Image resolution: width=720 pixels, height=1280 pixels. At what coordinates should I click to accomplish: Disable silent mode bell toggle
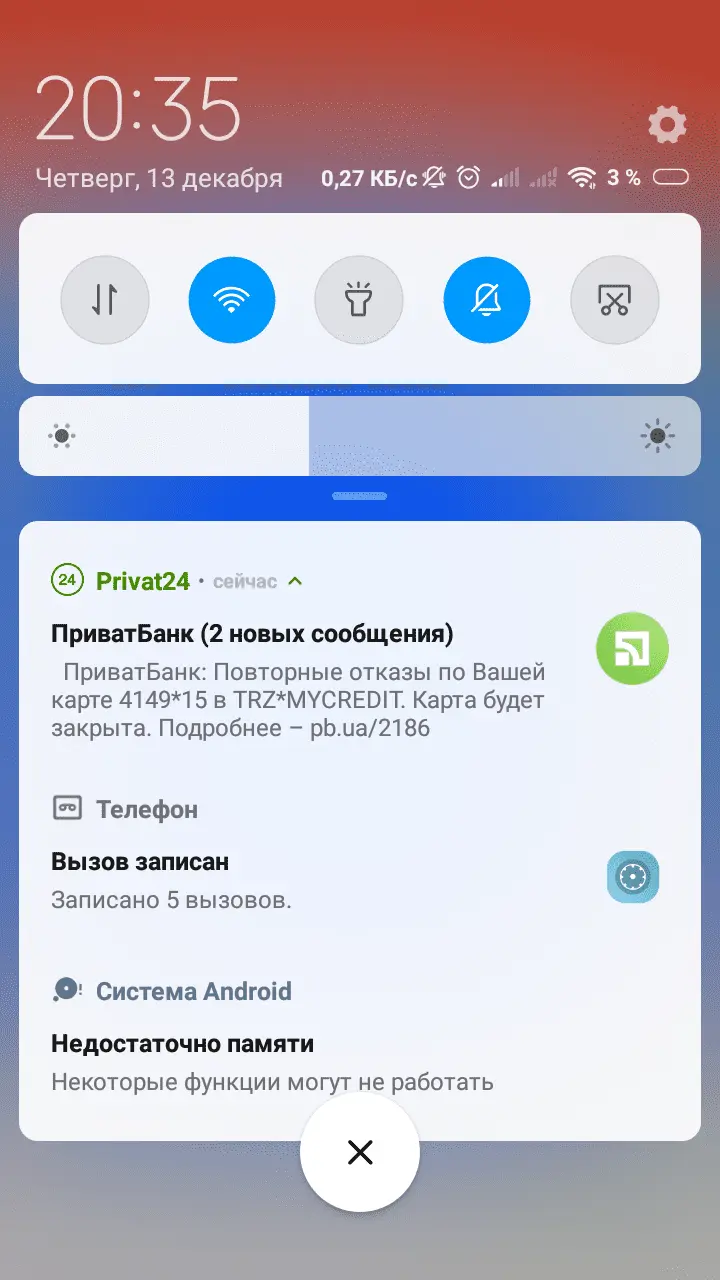pos(487,300)
